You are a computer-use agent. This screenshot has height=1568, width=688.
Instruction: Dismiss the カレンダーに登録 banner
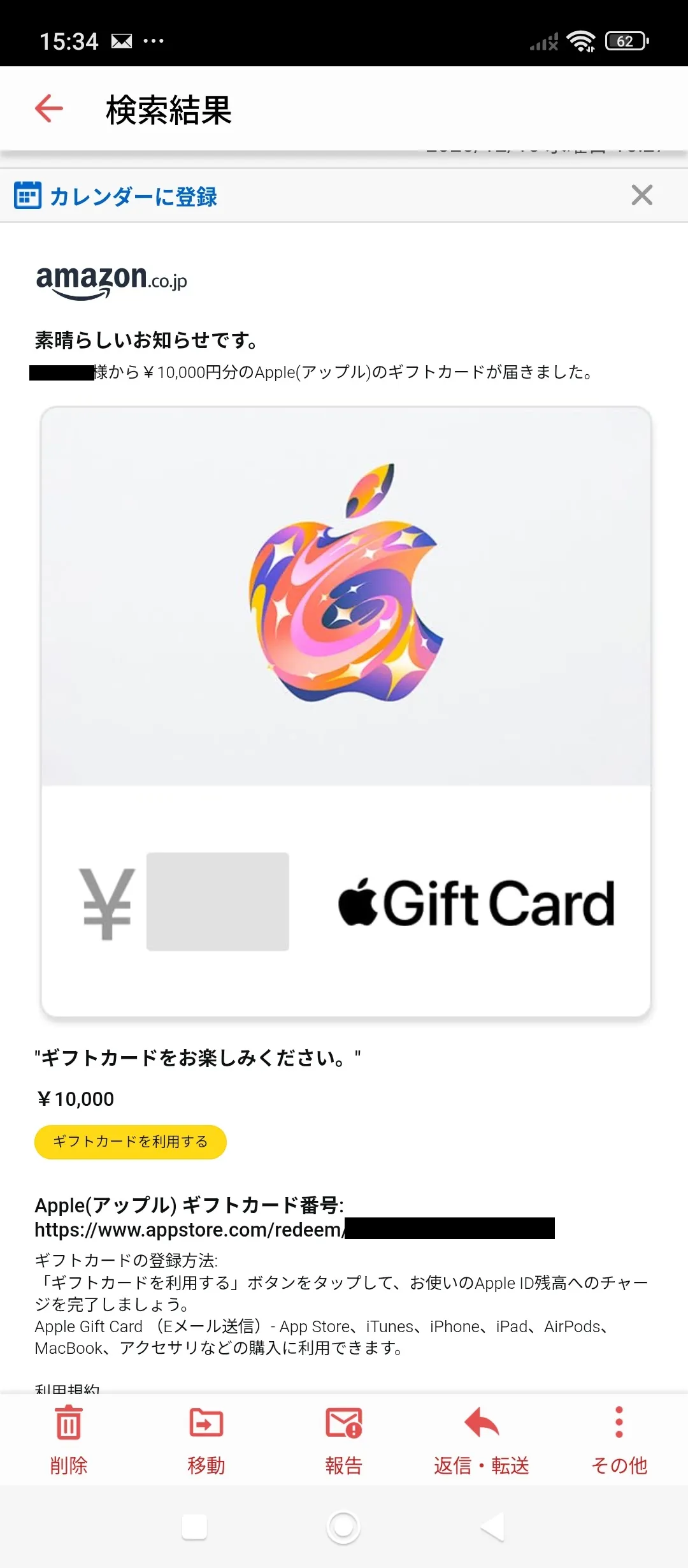641,195
